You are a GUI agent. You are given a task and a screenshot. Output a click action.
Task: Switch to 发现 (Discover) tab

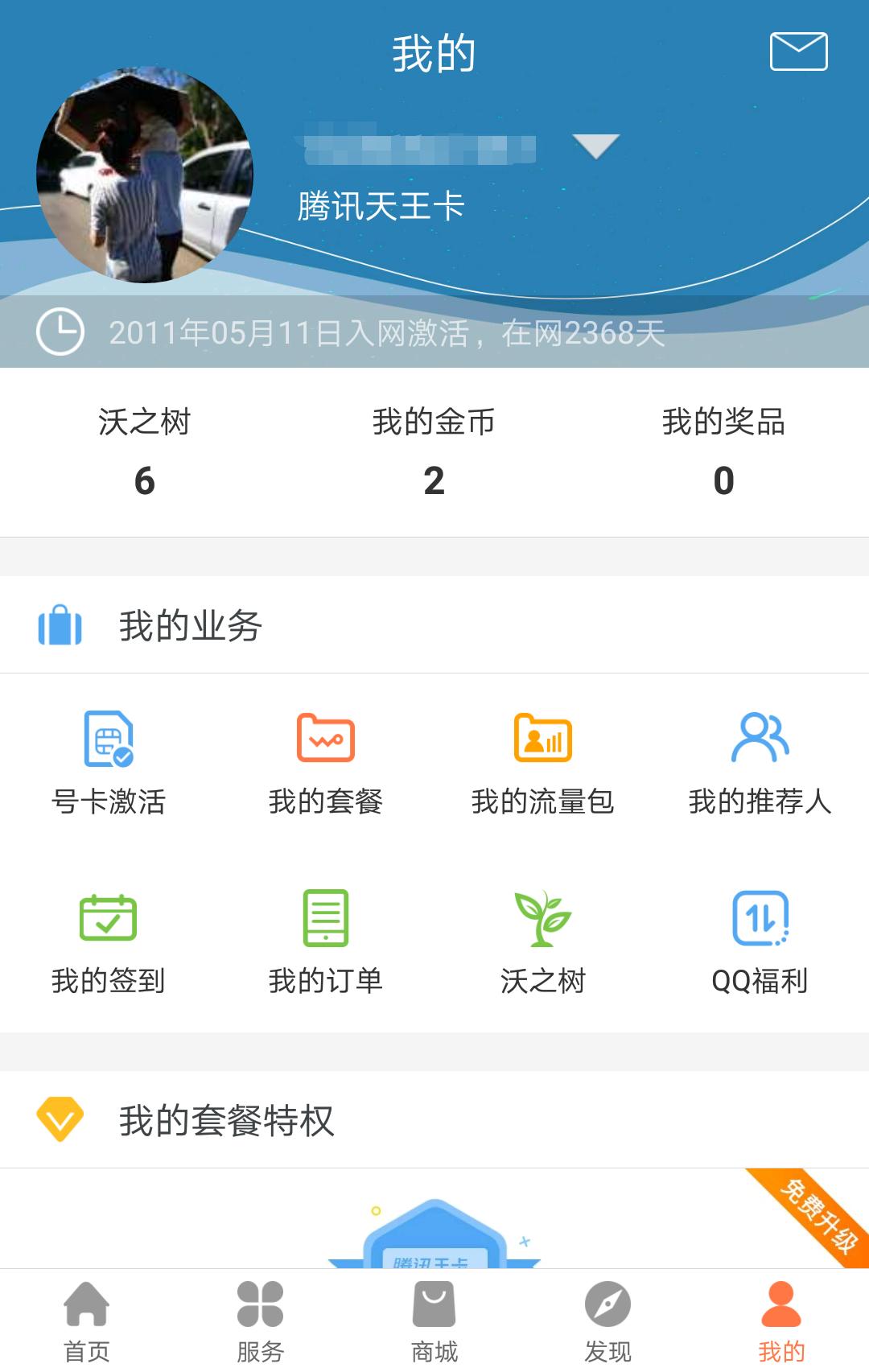tap(607, 1316)
